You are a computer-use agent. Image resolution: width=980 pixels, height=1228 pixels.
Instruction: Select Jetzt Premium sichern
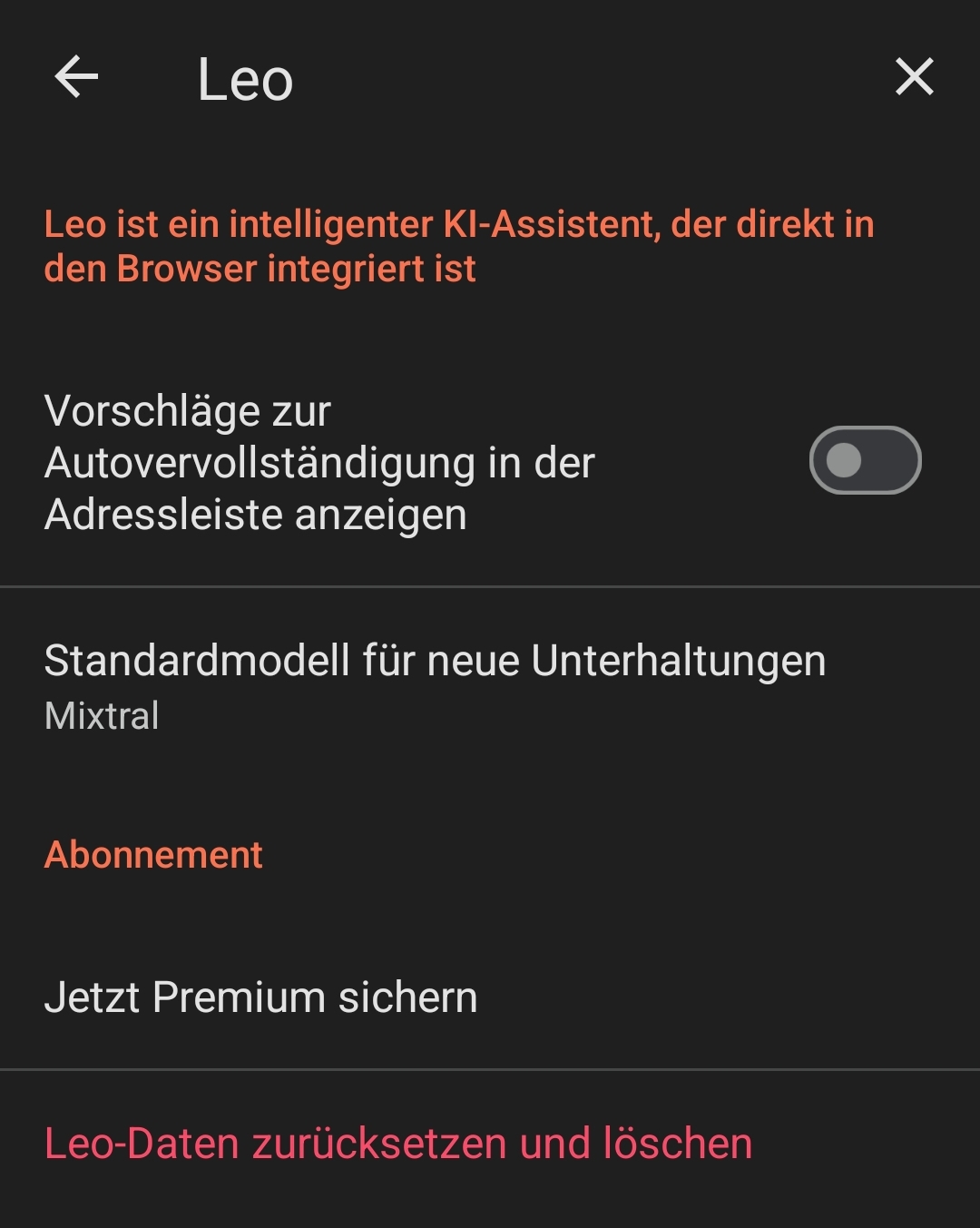pos(261,997)
